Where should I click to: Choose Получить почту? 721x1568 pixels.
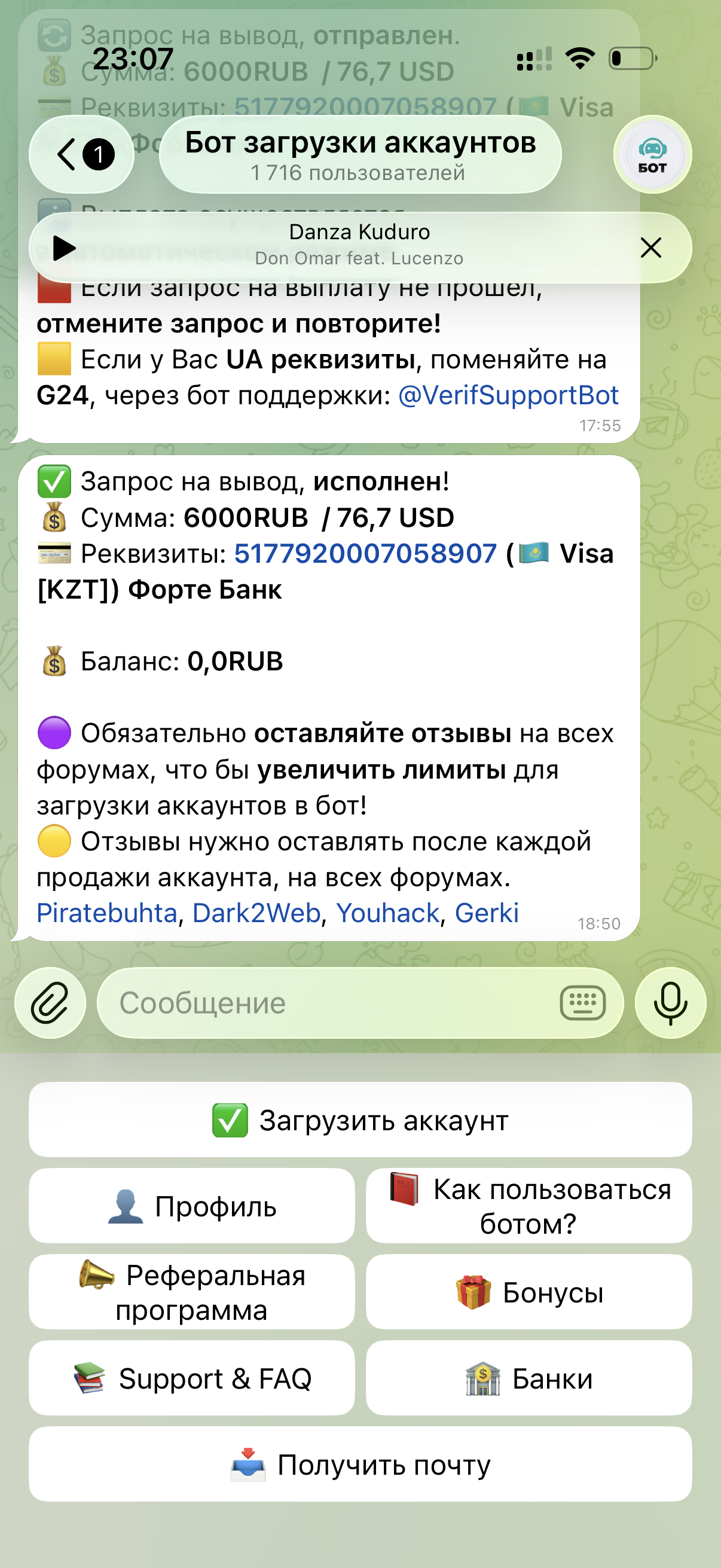click(360, 1464)
